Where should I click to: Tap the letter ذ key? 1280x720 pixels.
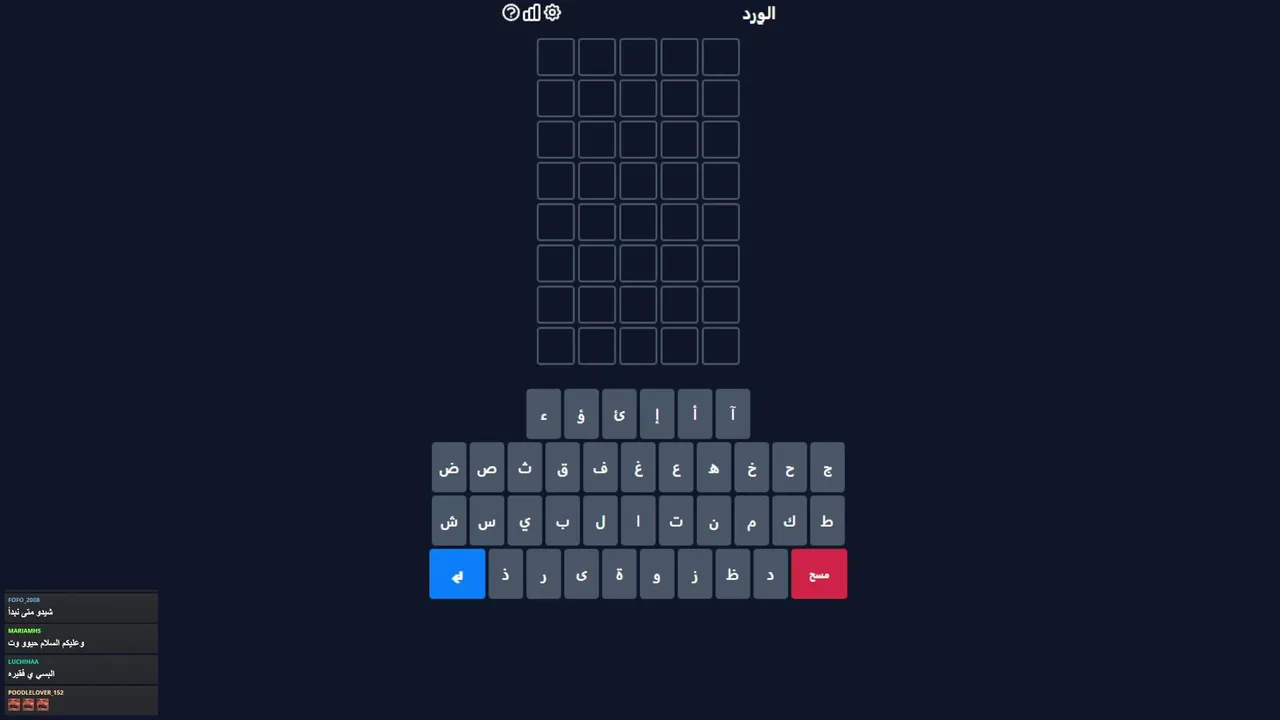click(505, 574)
